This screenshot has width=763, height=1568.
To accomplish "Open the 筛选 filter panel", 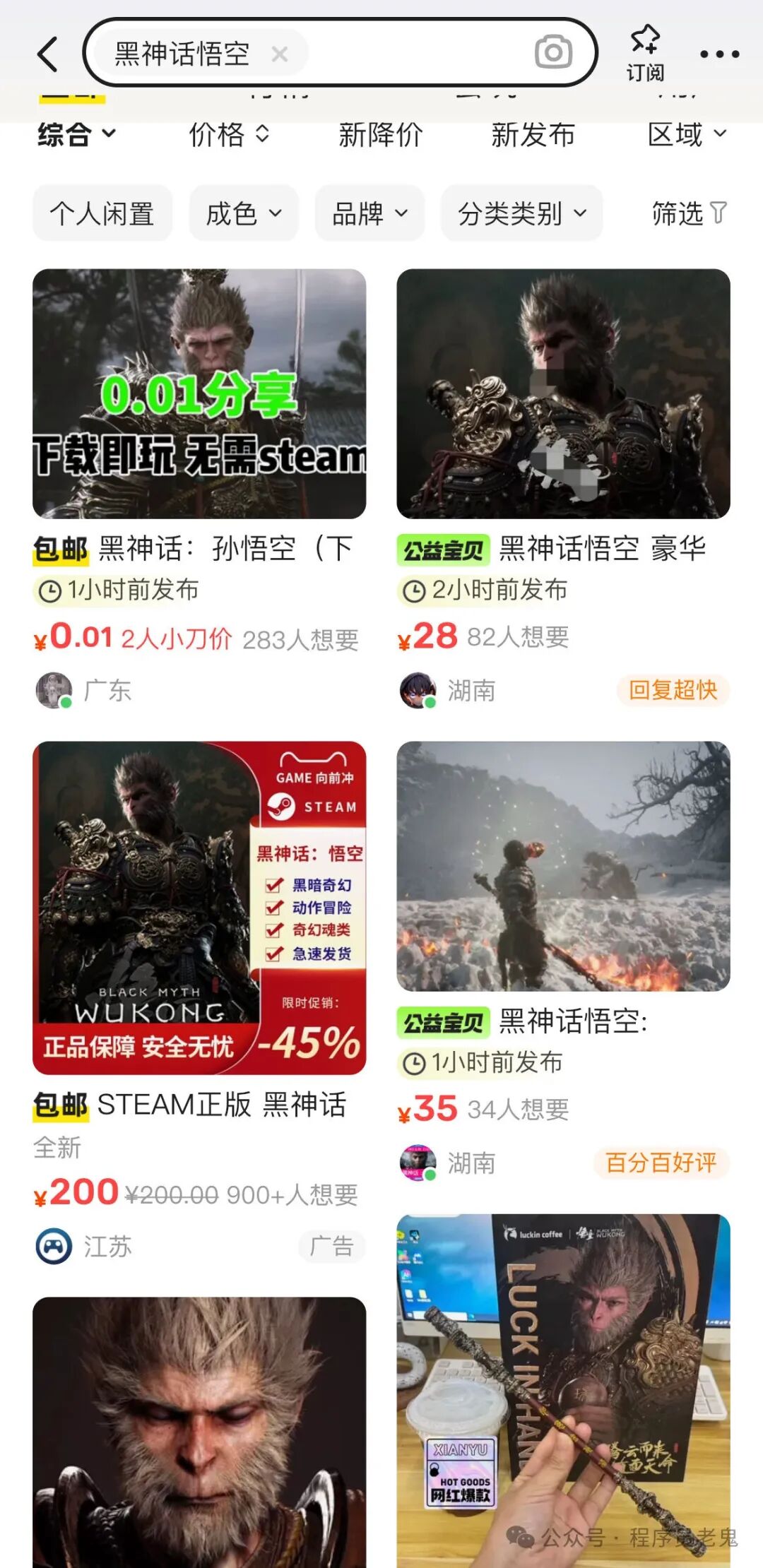I will coord(689,213).
